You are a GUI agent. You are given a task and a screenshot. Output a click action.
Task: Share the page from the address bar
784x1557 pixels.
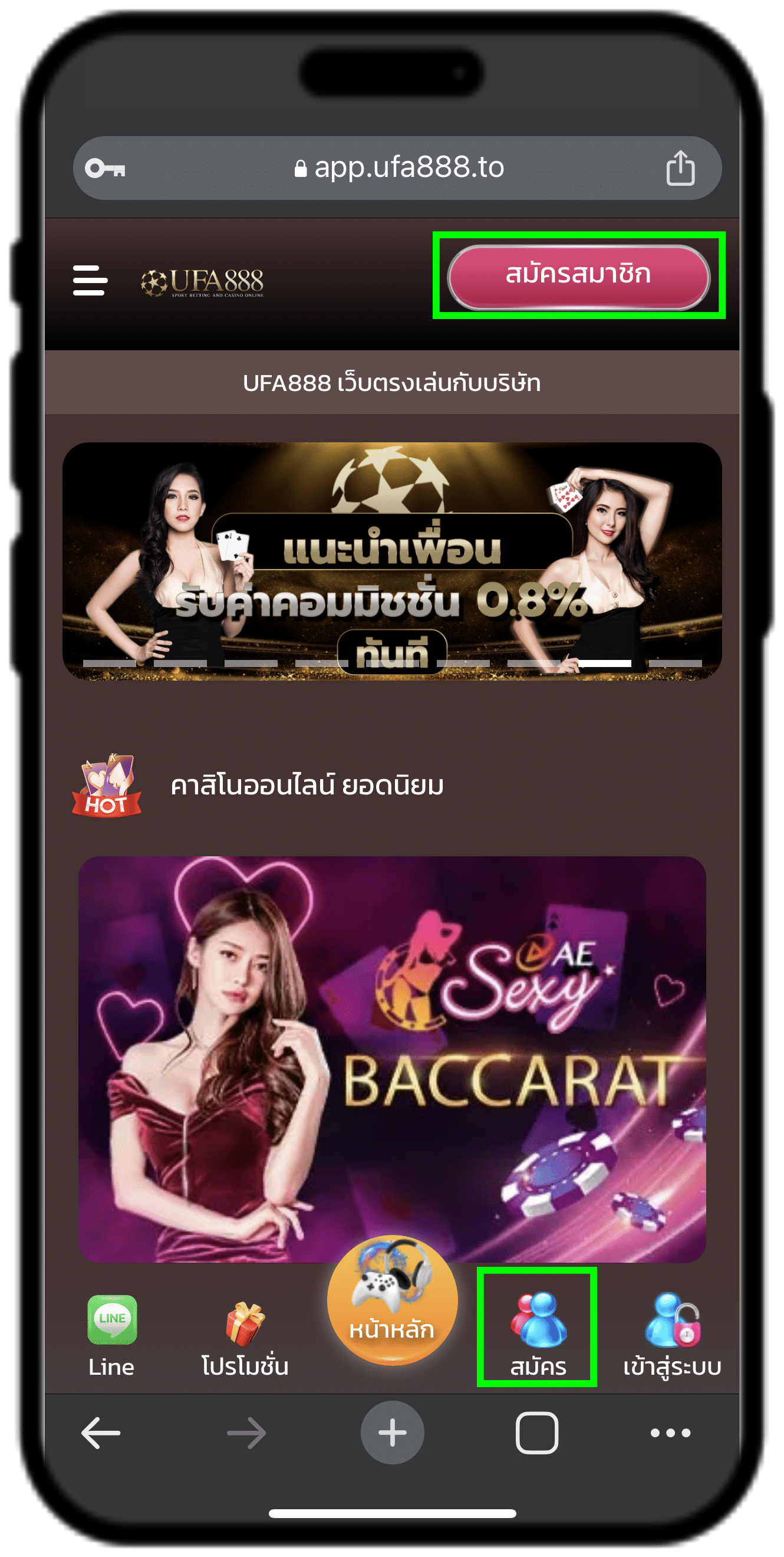tap(680, 168)
